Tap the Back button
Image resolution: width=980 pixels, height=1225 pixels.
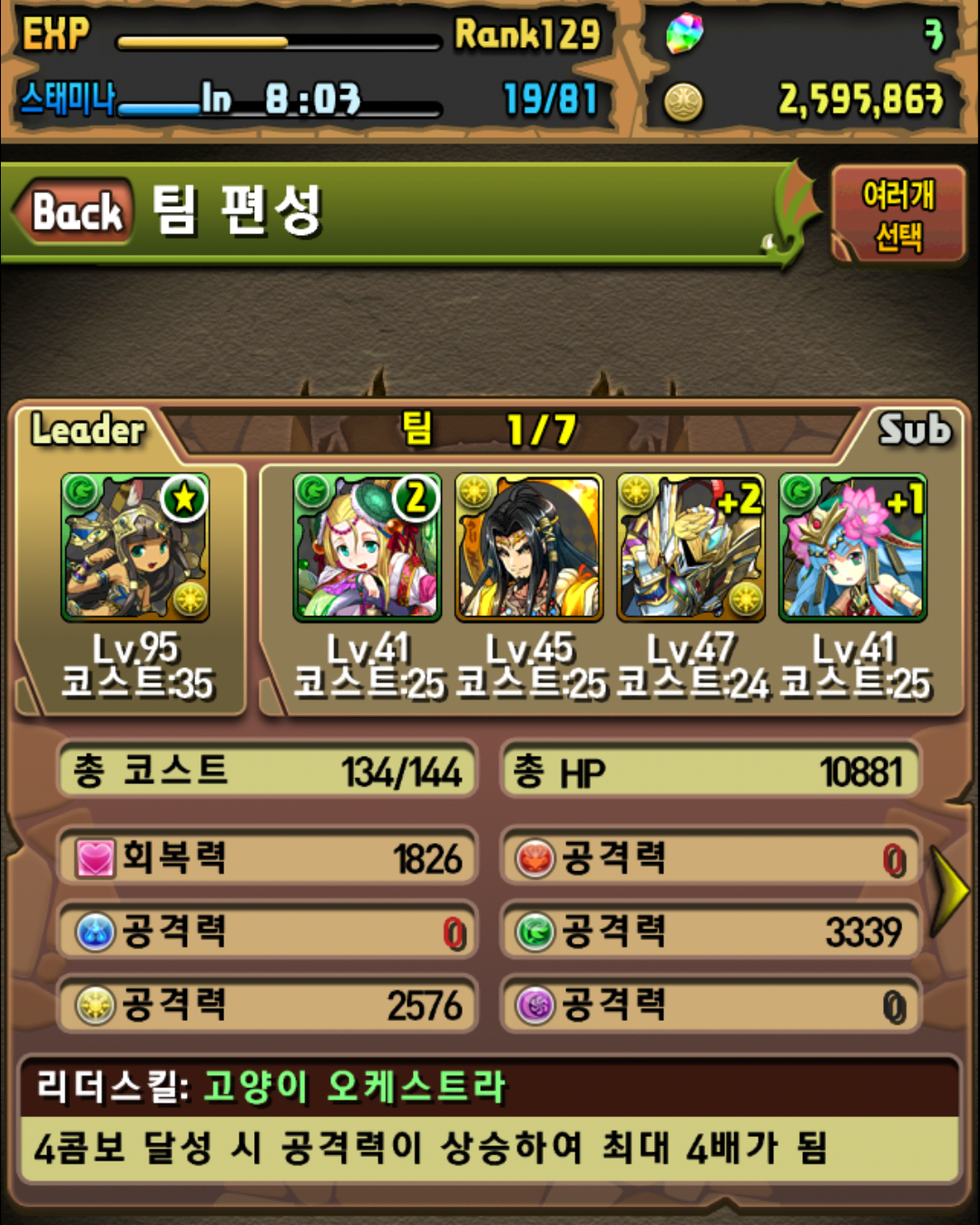(x=76, y=211)
